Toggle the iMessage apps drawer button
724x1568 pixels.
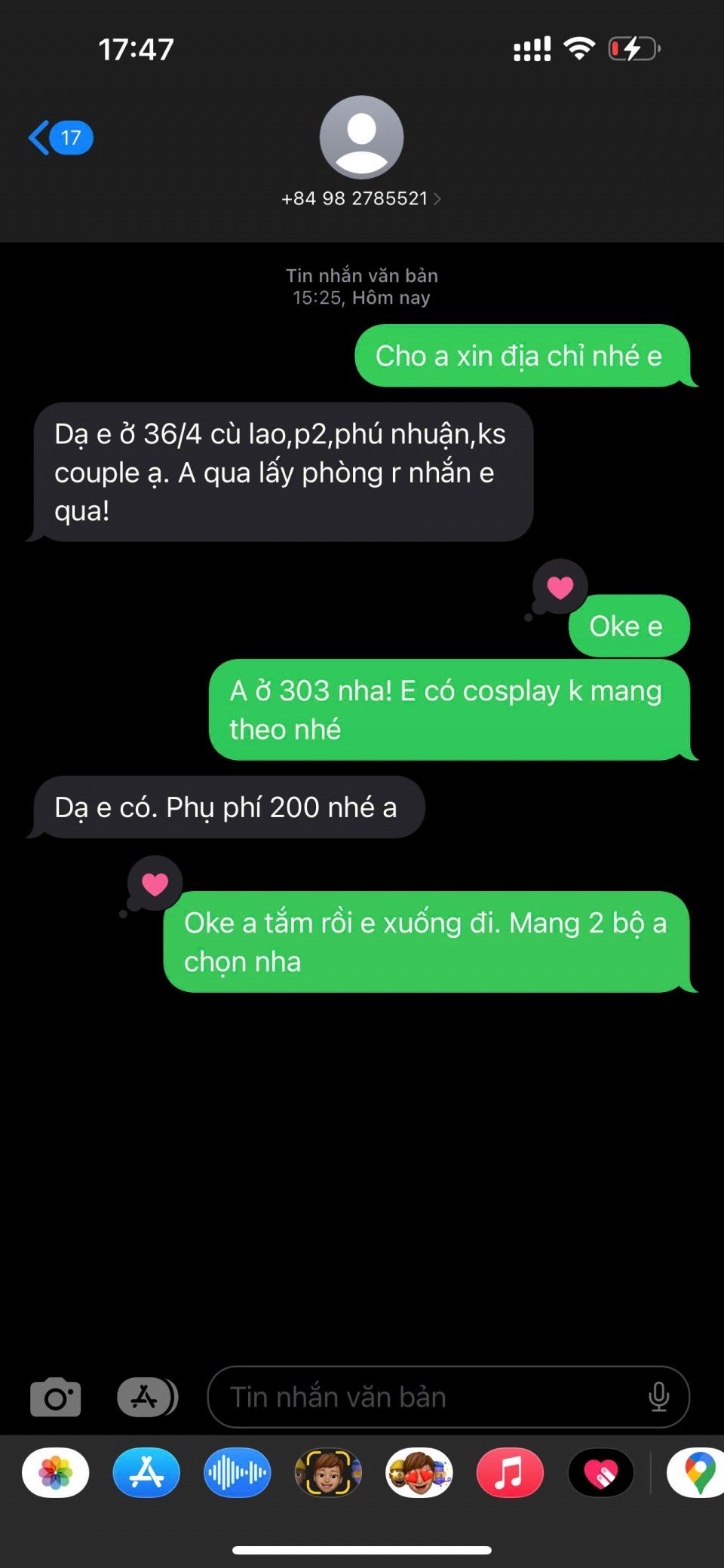coord(147,1397)
